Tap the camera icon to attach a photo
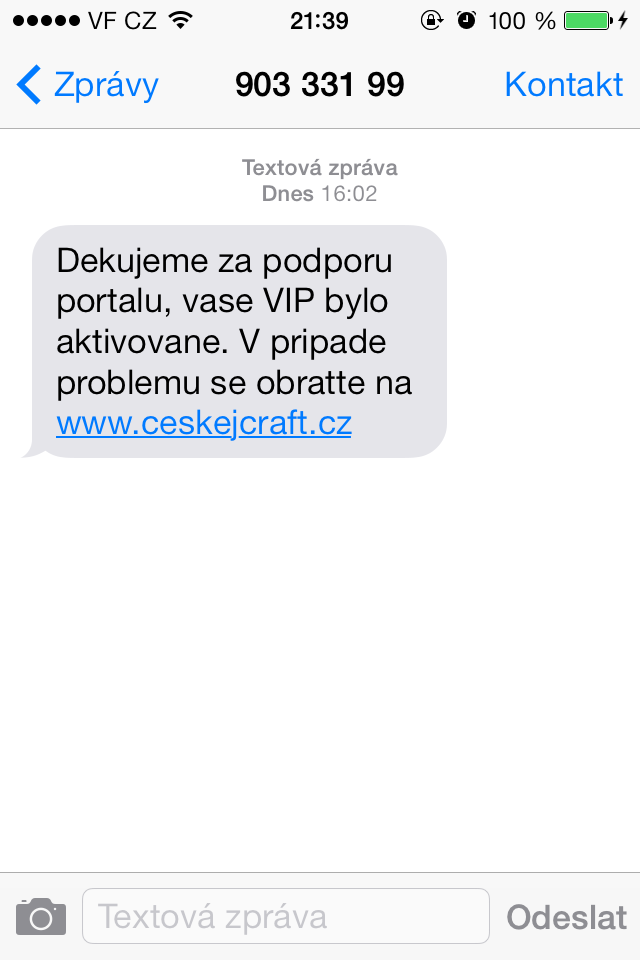 (41, 916)
